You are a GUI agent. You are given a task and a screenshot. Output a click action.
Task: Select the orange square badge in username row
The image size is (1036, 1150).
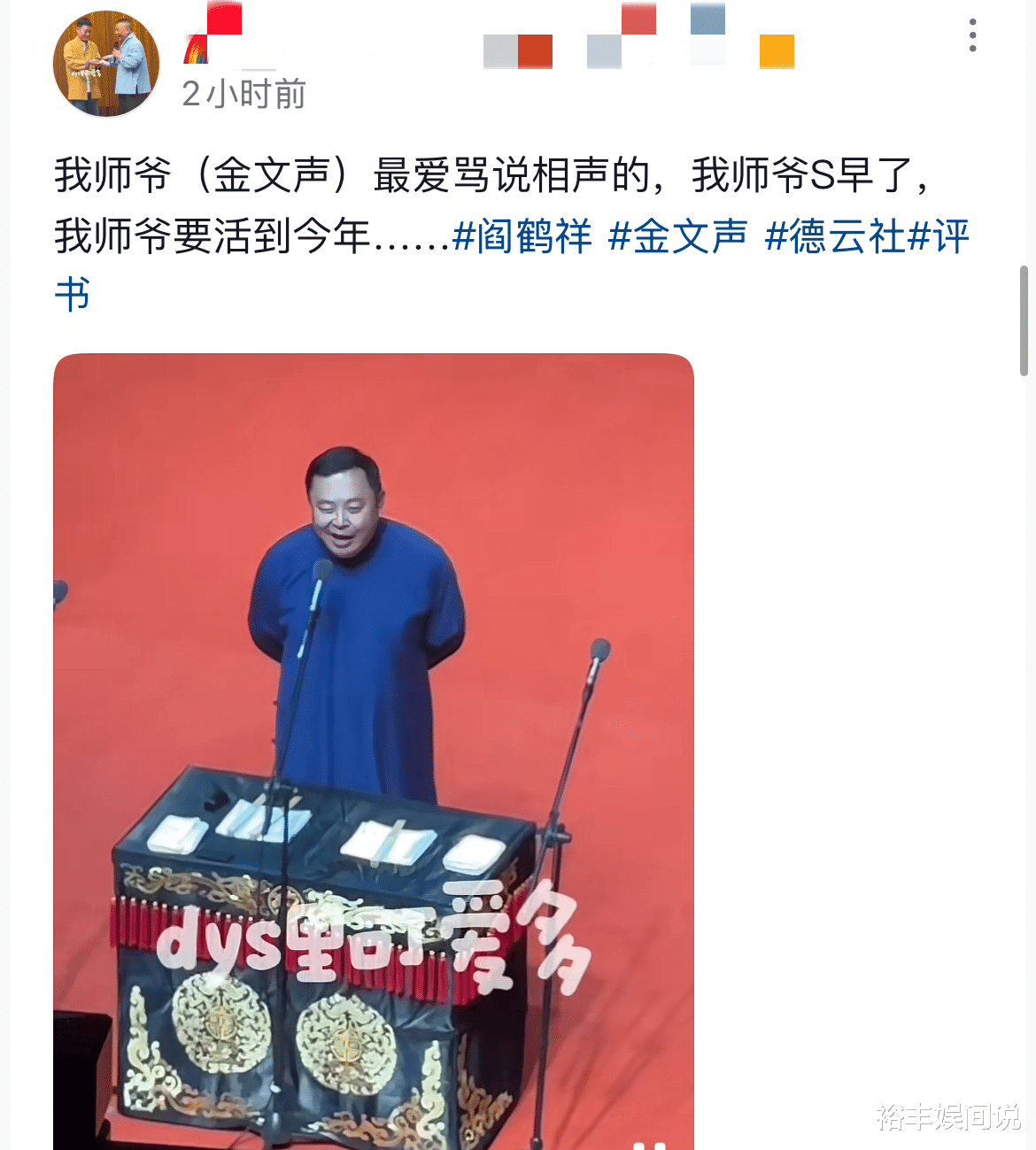click(x=777, y=53)
